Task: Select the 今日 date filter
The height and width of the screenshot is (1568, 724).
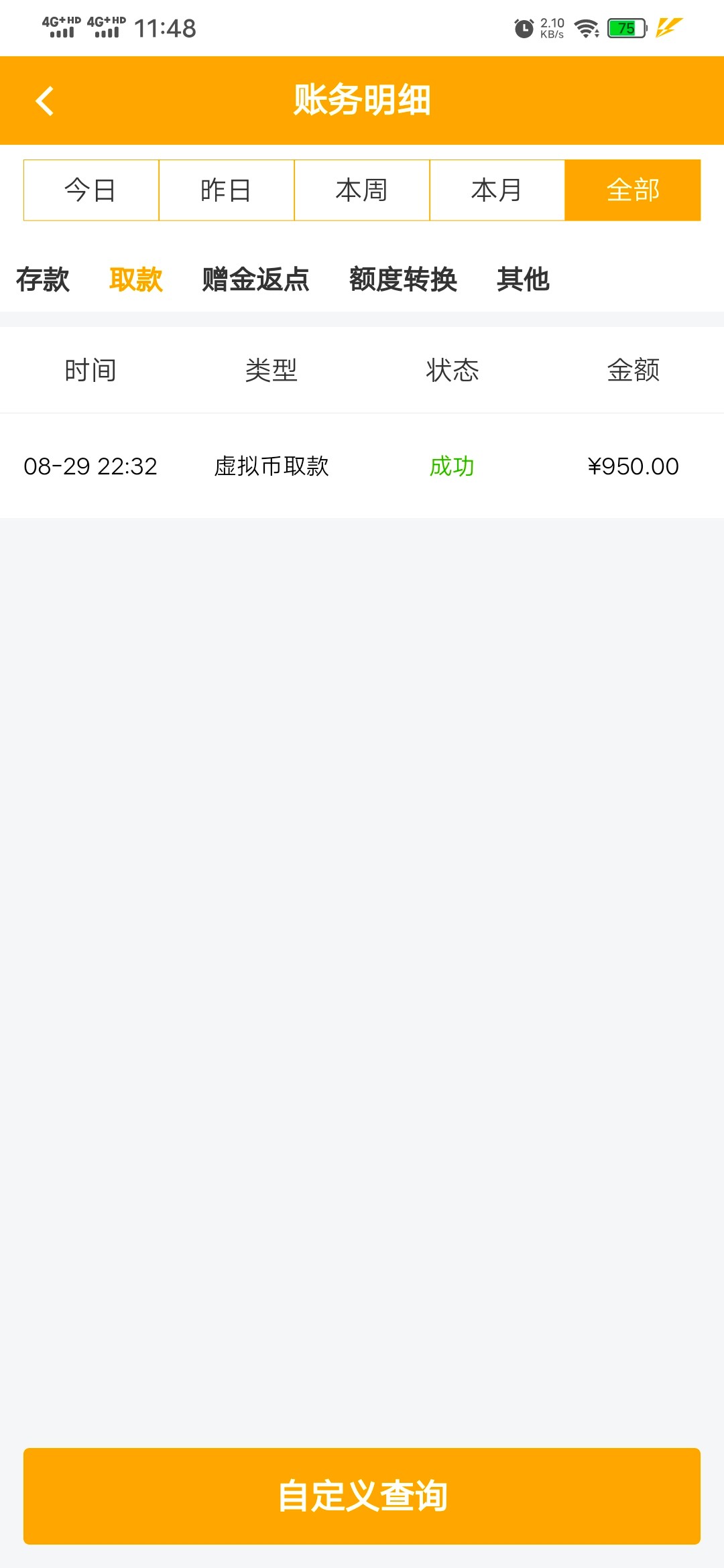Action: [91, 190]
